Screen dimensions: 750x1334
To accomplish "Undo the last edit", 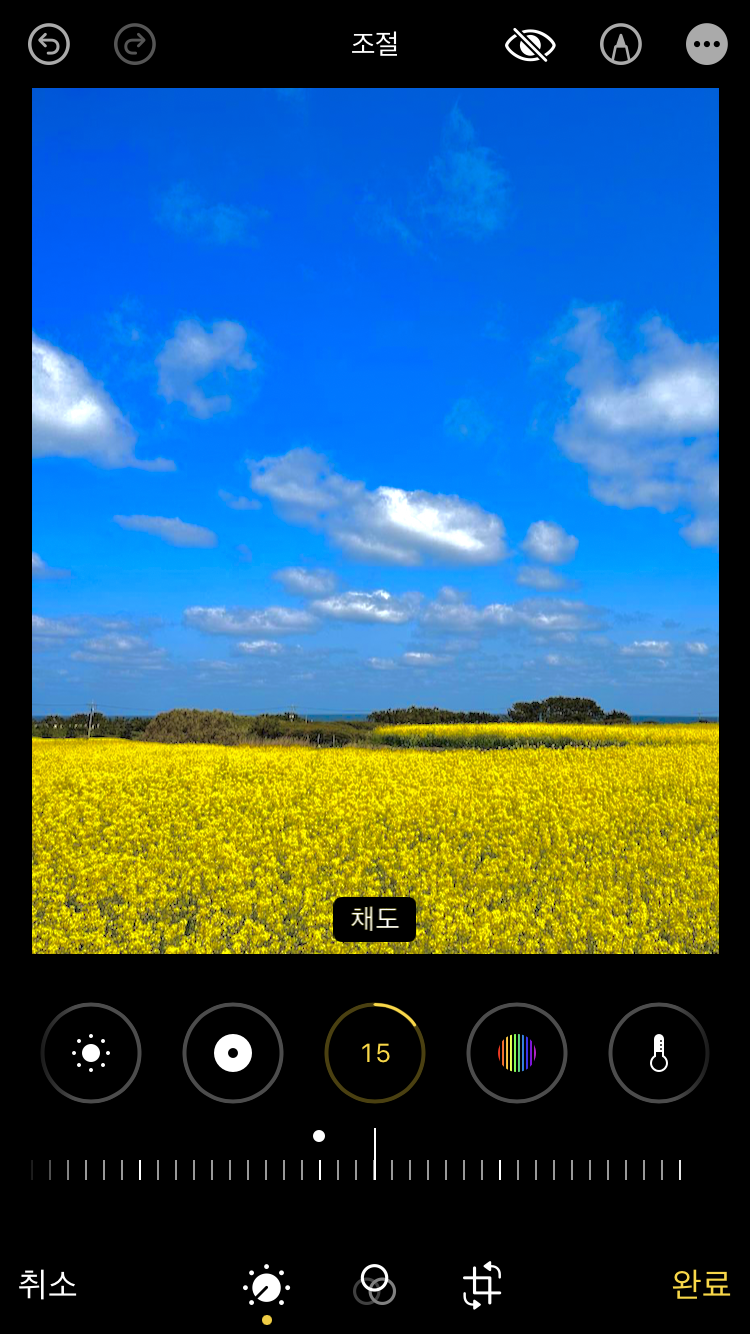I will click(49, 45).
